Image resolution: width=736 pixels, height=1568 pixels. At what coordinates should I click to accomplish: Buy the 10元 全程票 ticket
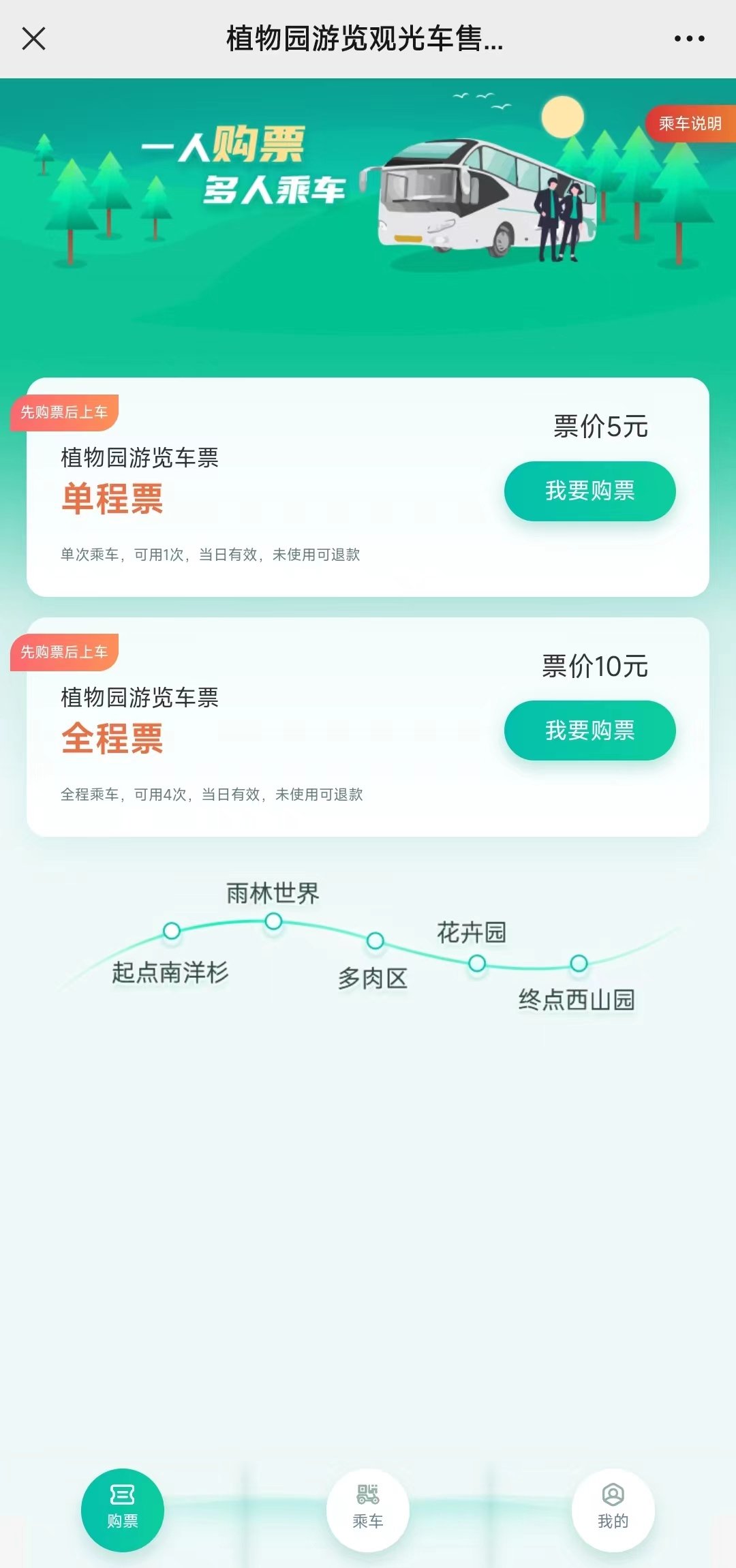(x=589, y=731)
